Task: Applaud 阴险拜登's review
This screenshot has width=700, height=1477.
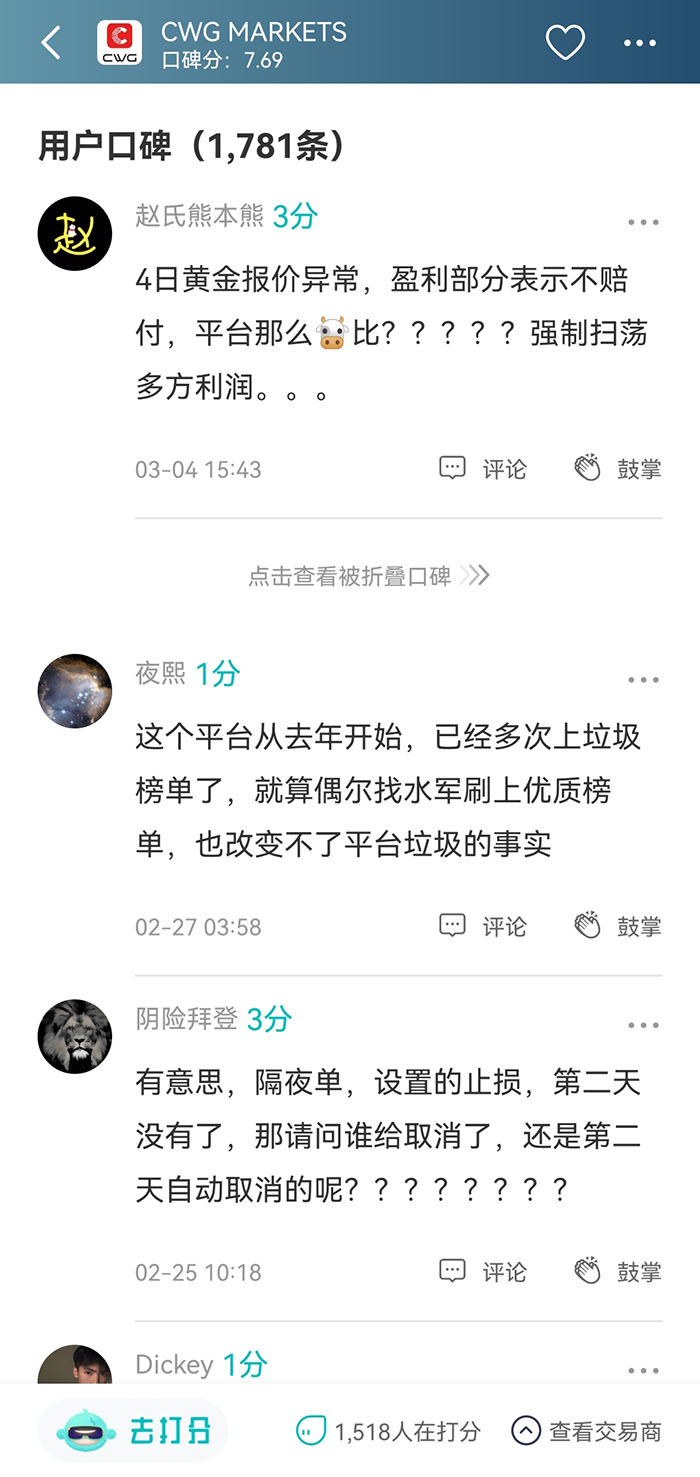Action: 617,1272
